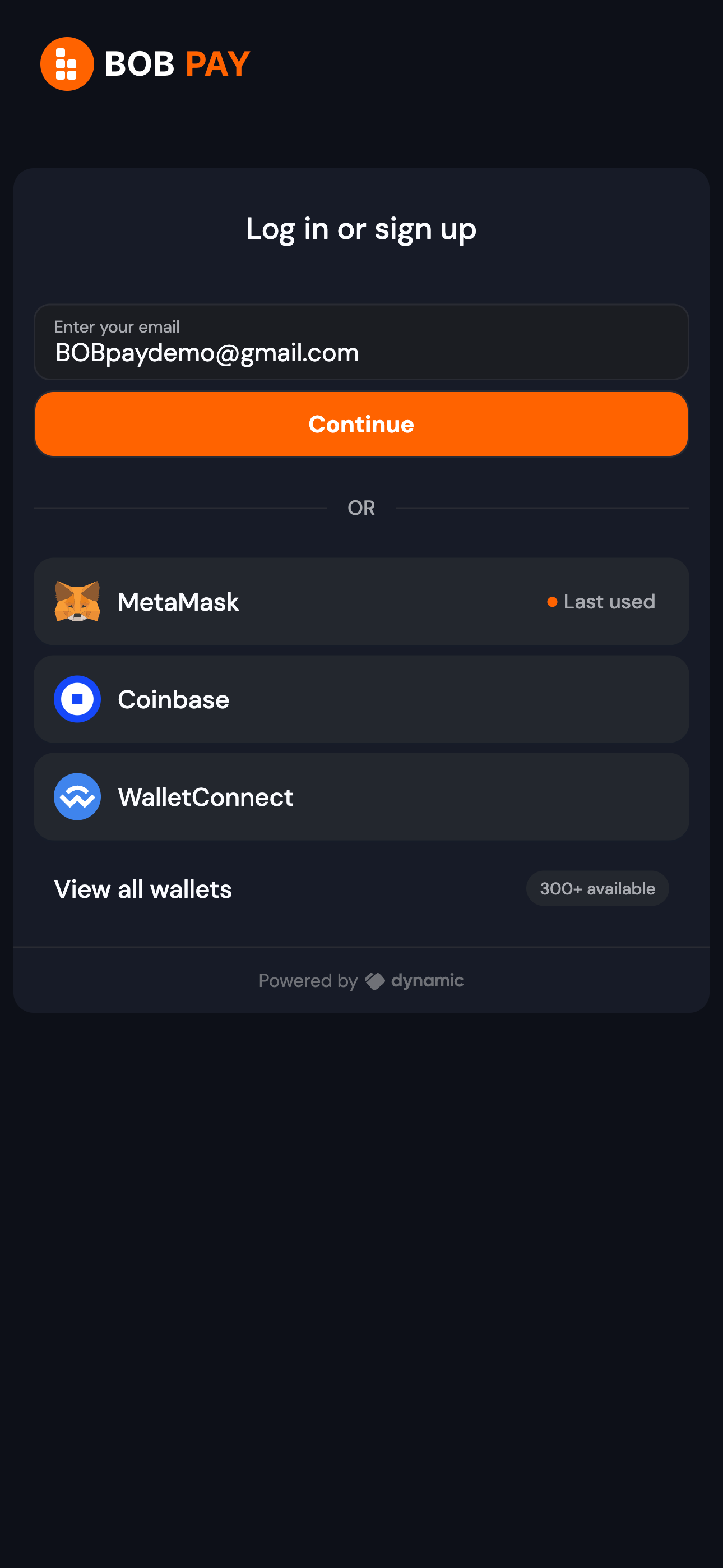Click the 300+ available badge
This screenshot has height=1568, width=723.
[x=597, y=888]
